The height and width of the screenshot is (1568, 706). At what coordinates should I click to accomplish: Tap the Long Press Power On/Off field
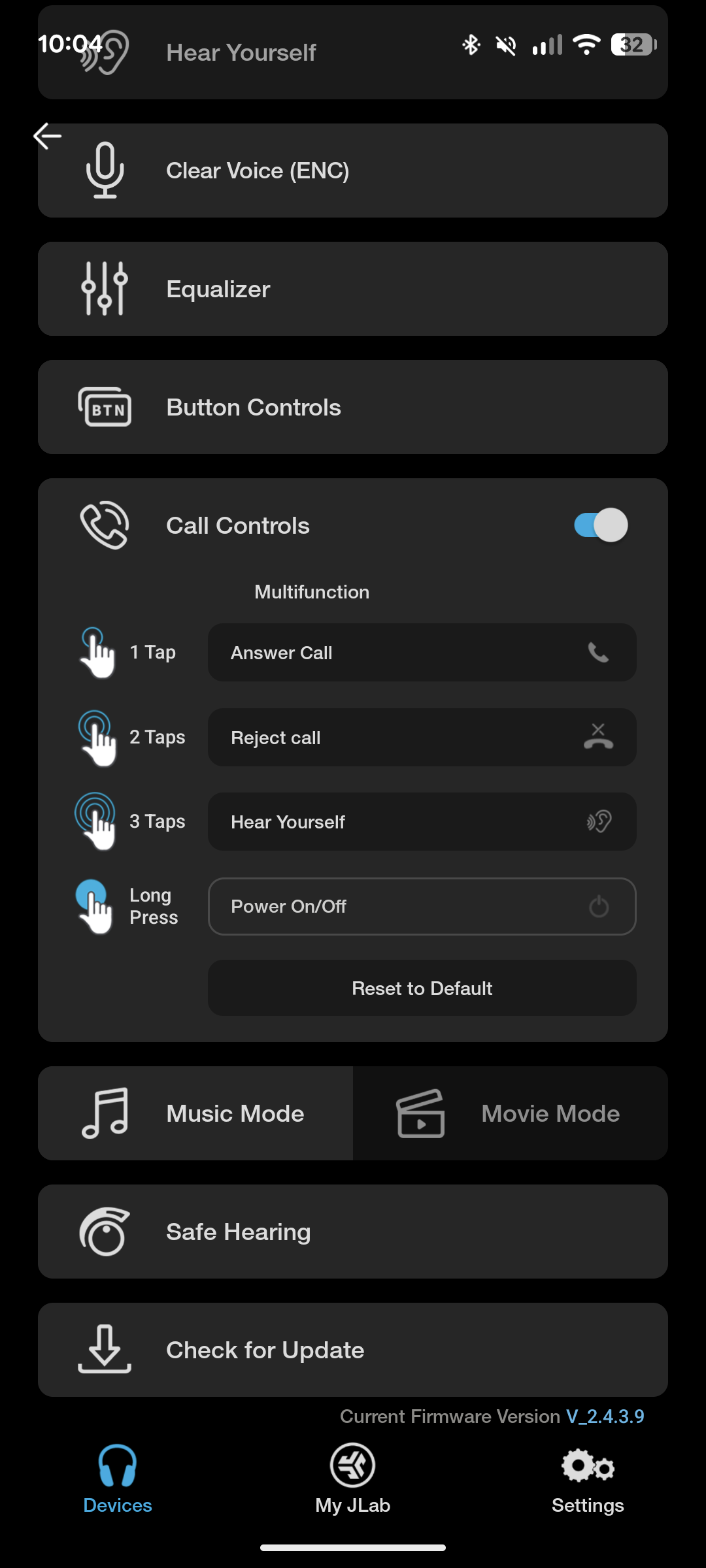pyautogui.click(x=422, y=907)
